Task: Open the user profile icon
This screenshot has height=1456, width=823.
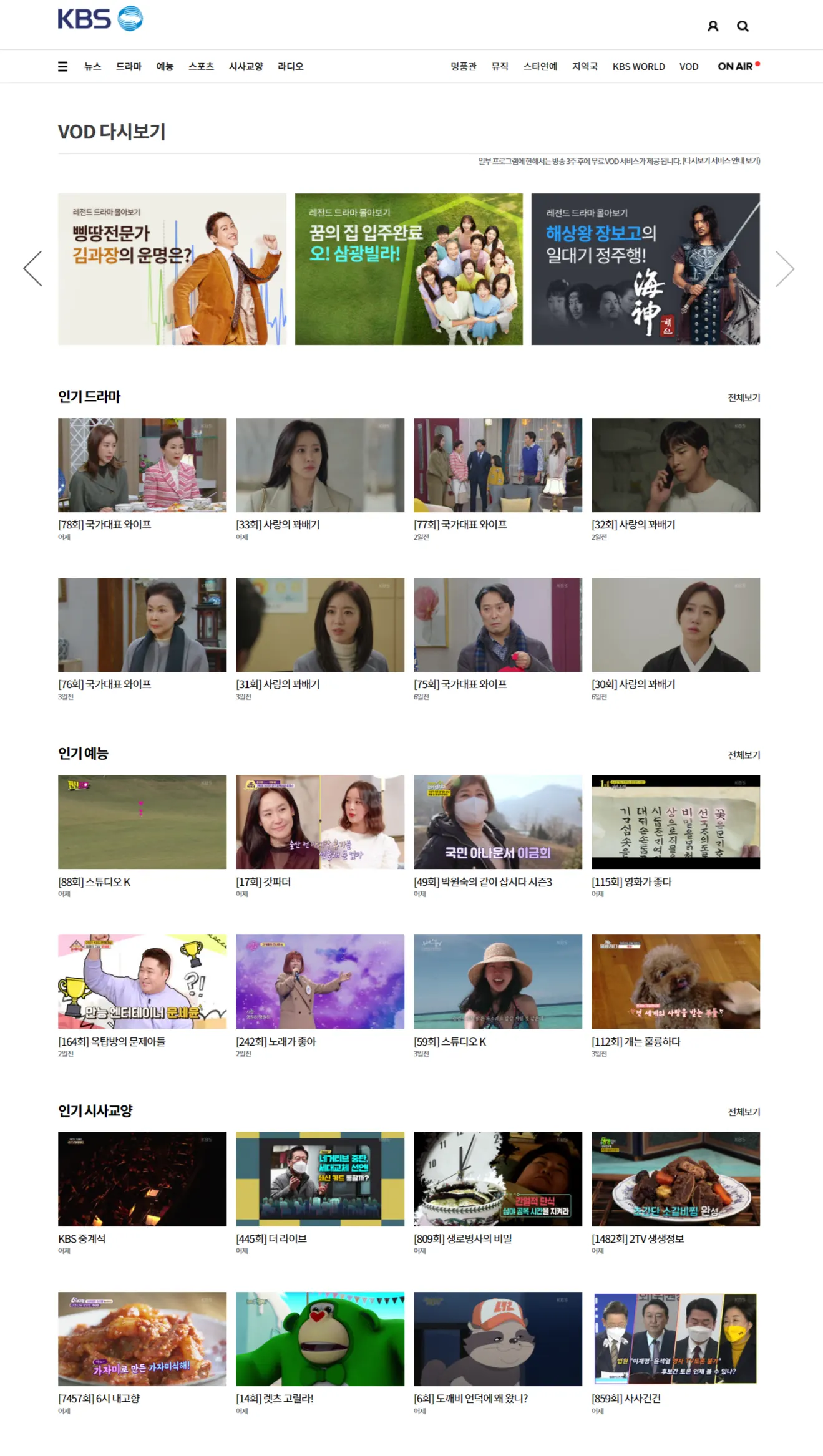Action: pyautogui.click(x=713, y=26)
